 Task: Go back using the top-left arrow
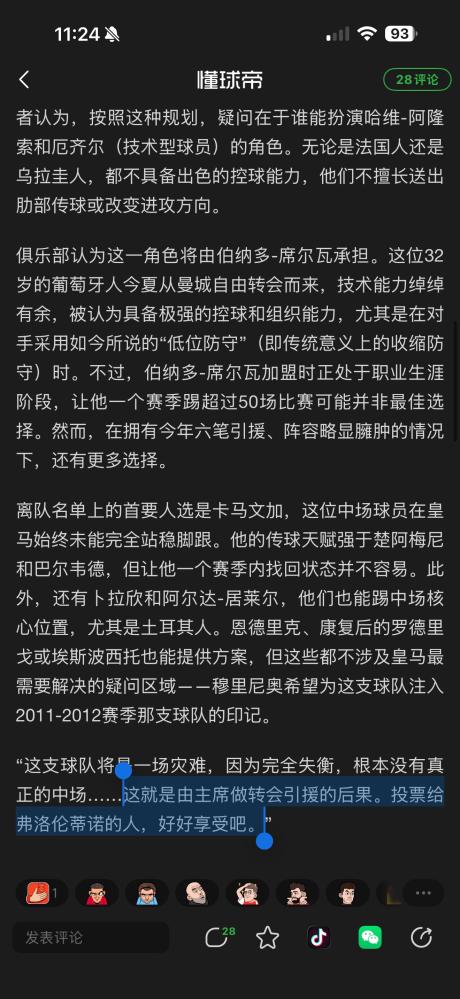click(24, 80)
